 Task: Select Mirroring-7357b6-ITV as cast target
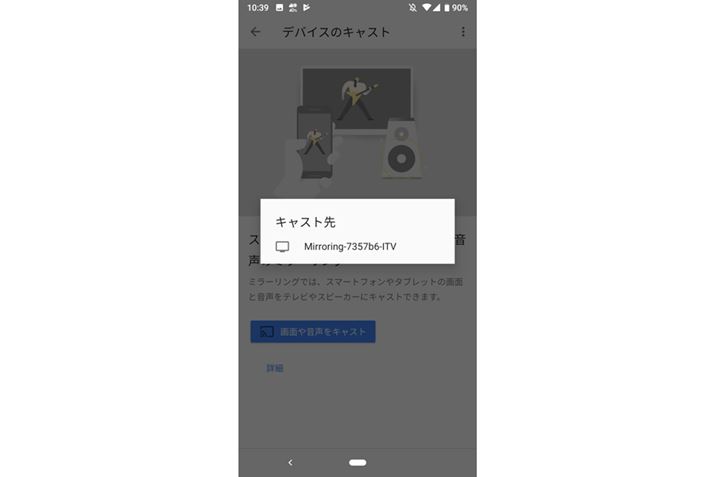pyautogui.click(x=350, y=246)
